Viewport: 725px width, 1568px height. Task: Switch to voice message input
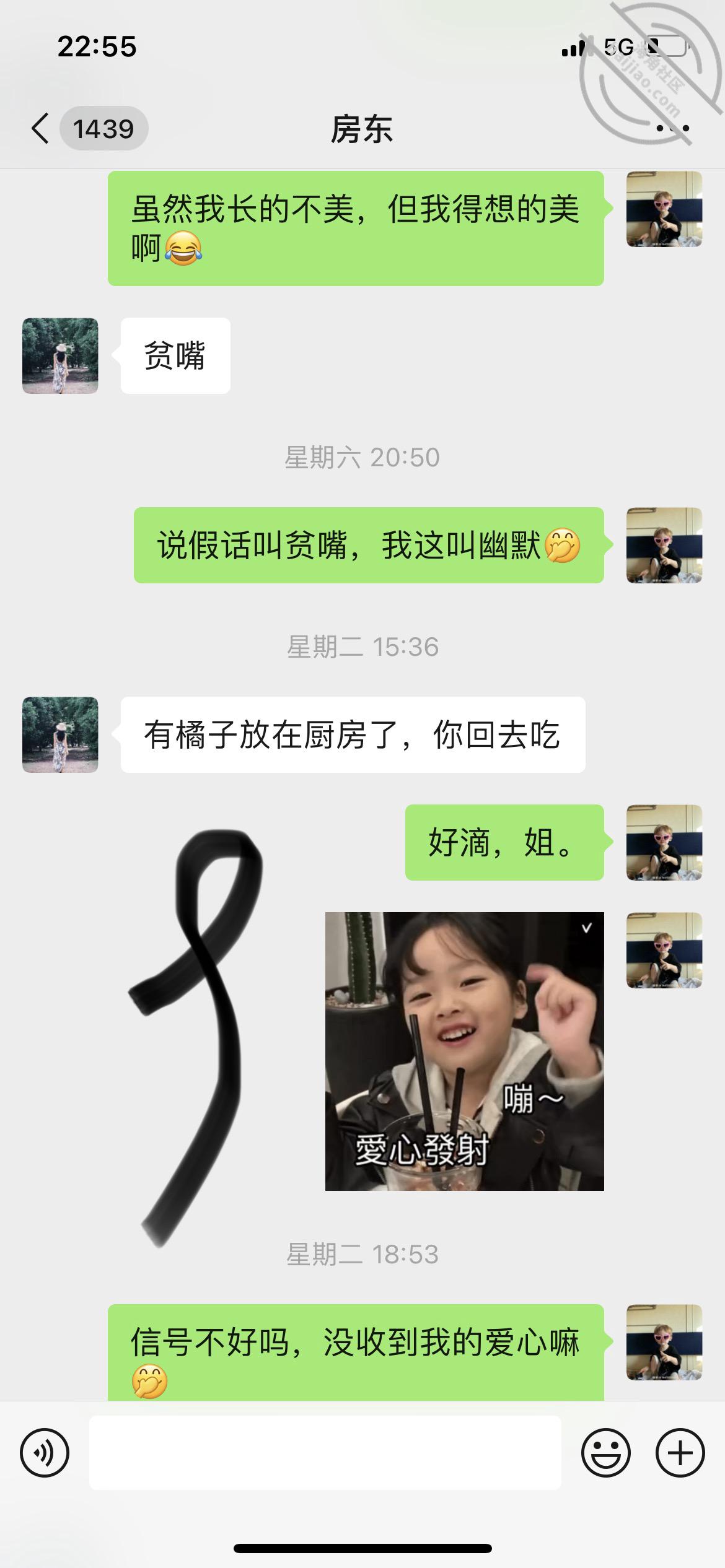tap(45, 1452)
